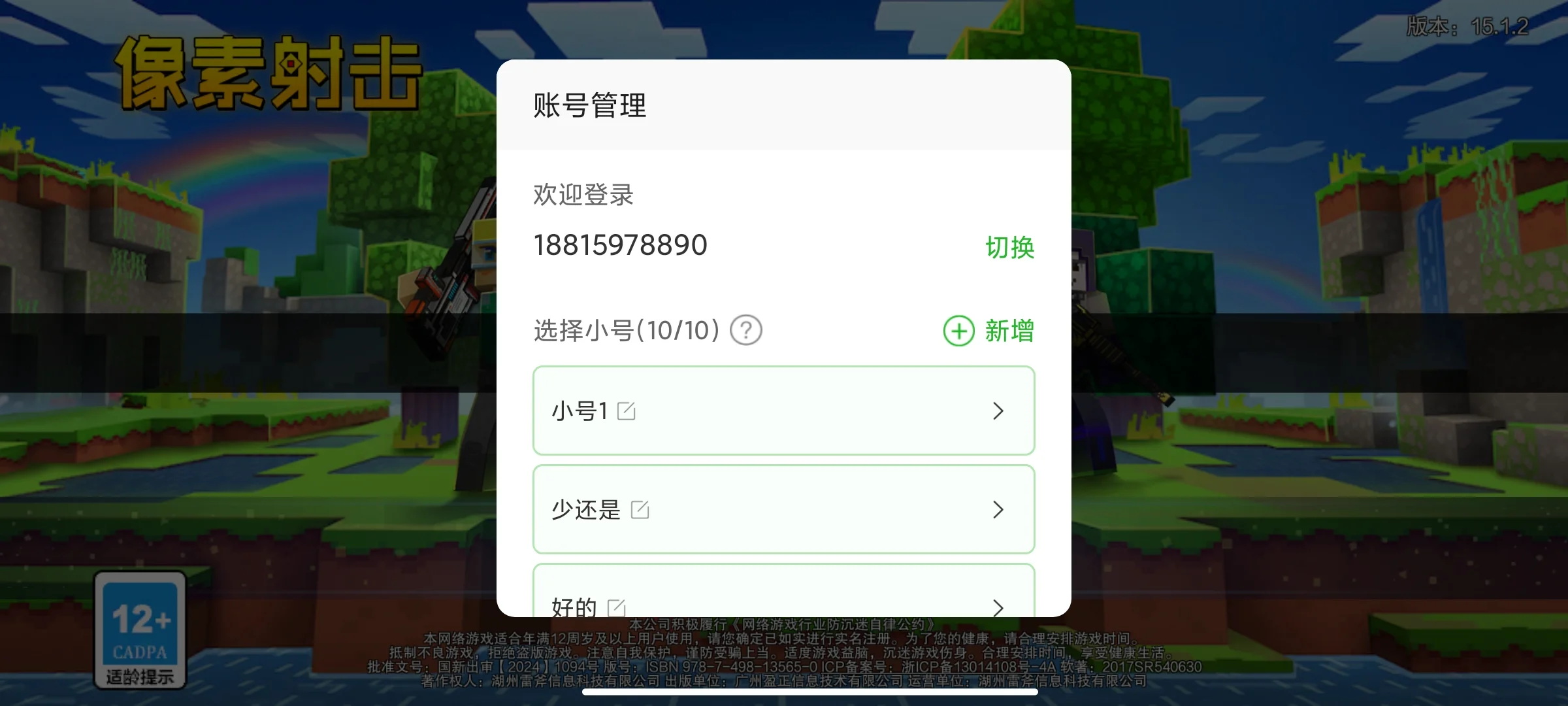This screenshot has height=706, width=1568.
Task: Edit the name of 好的
Action: 616,608
